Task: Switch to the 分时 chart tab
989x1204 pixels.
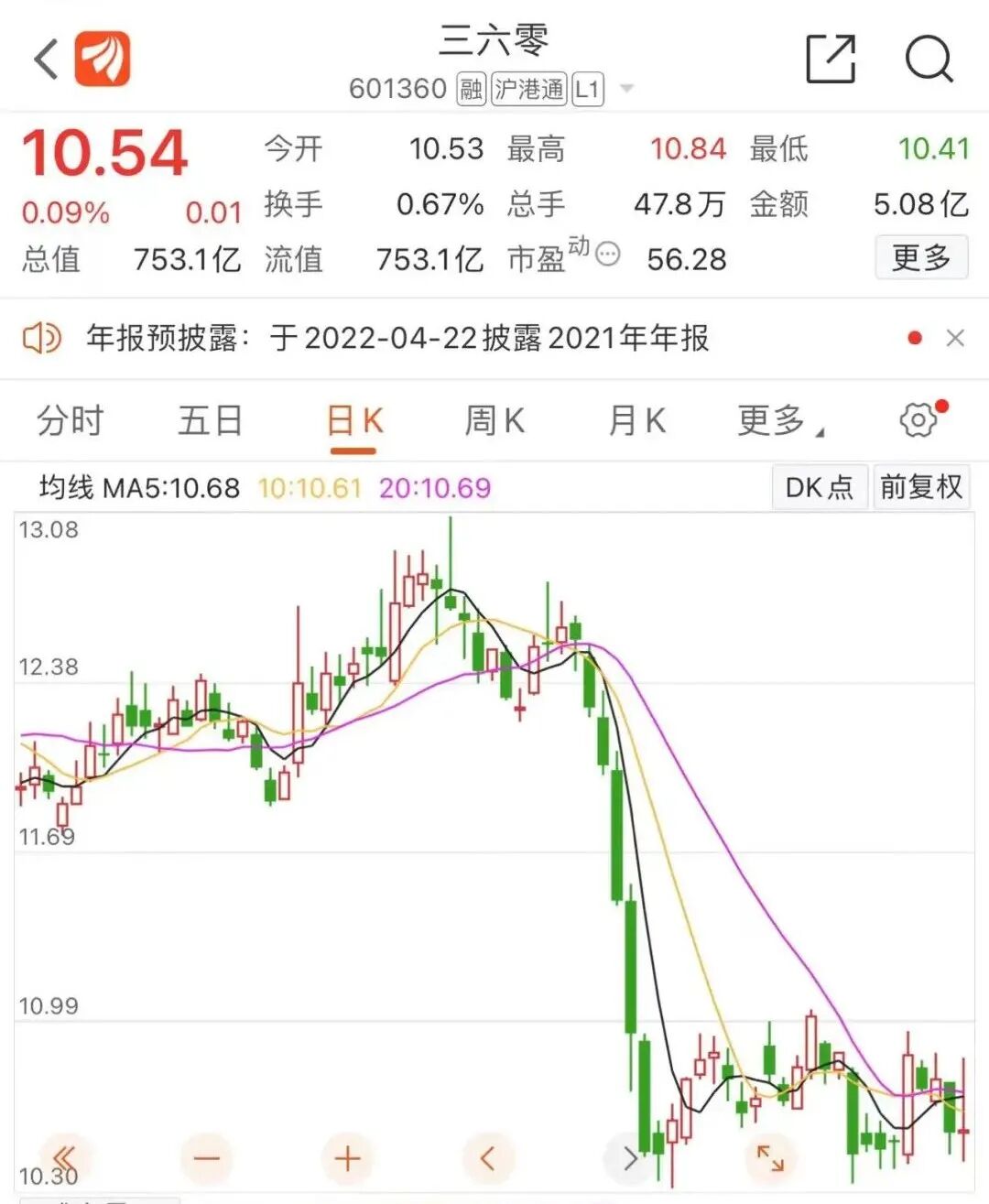Action: coord(71,421)
